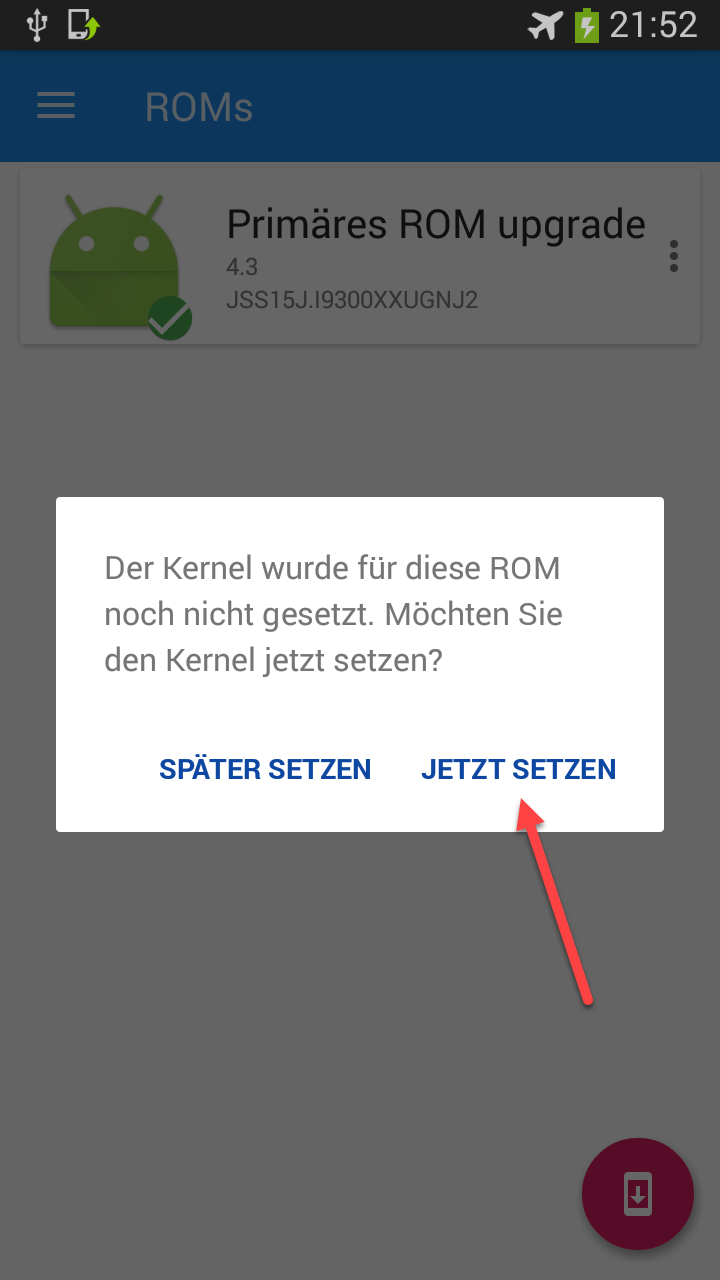Tap the flash ROM floating button
The width and height of the screenshot is (720, 1280).
[638, 1193]
